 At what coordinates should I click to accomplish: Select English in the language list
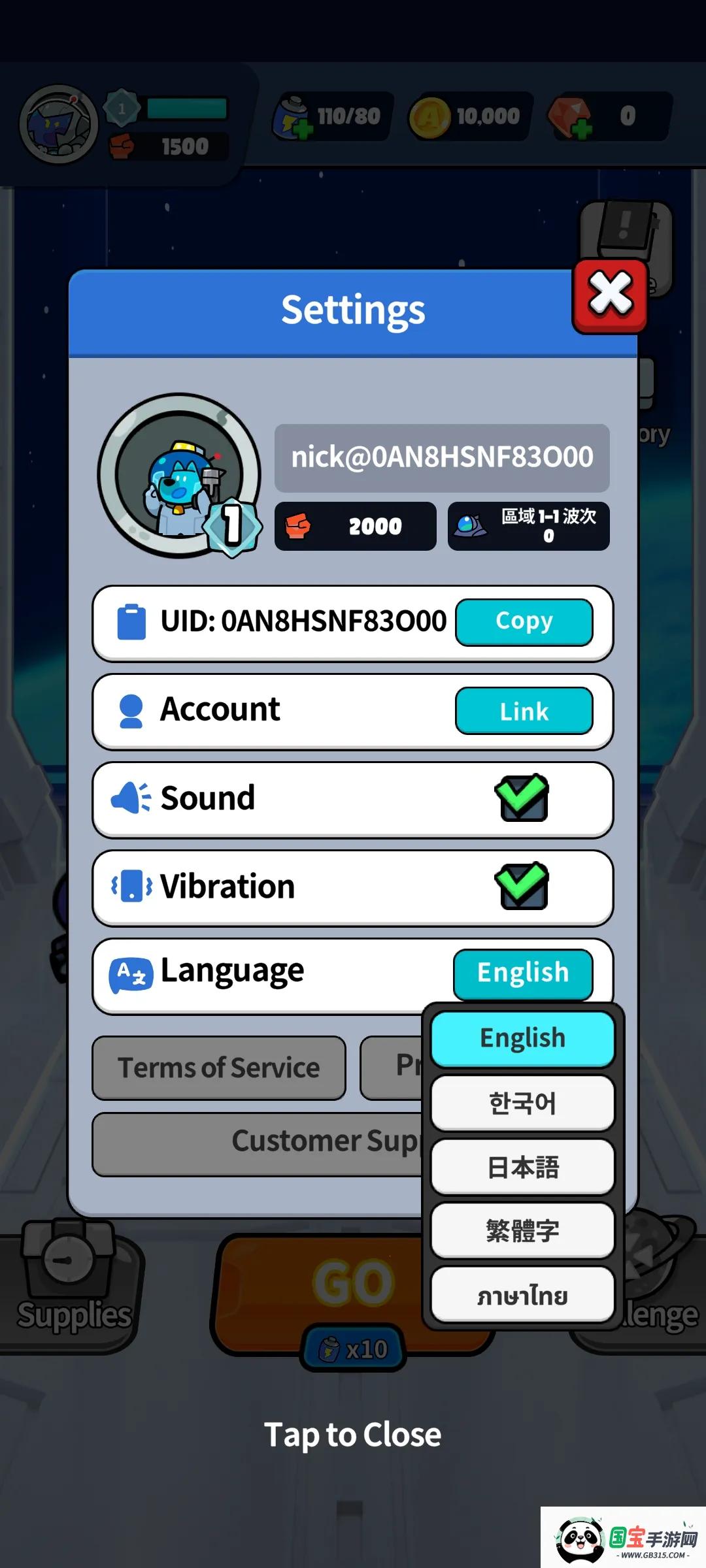(522, 1037)
